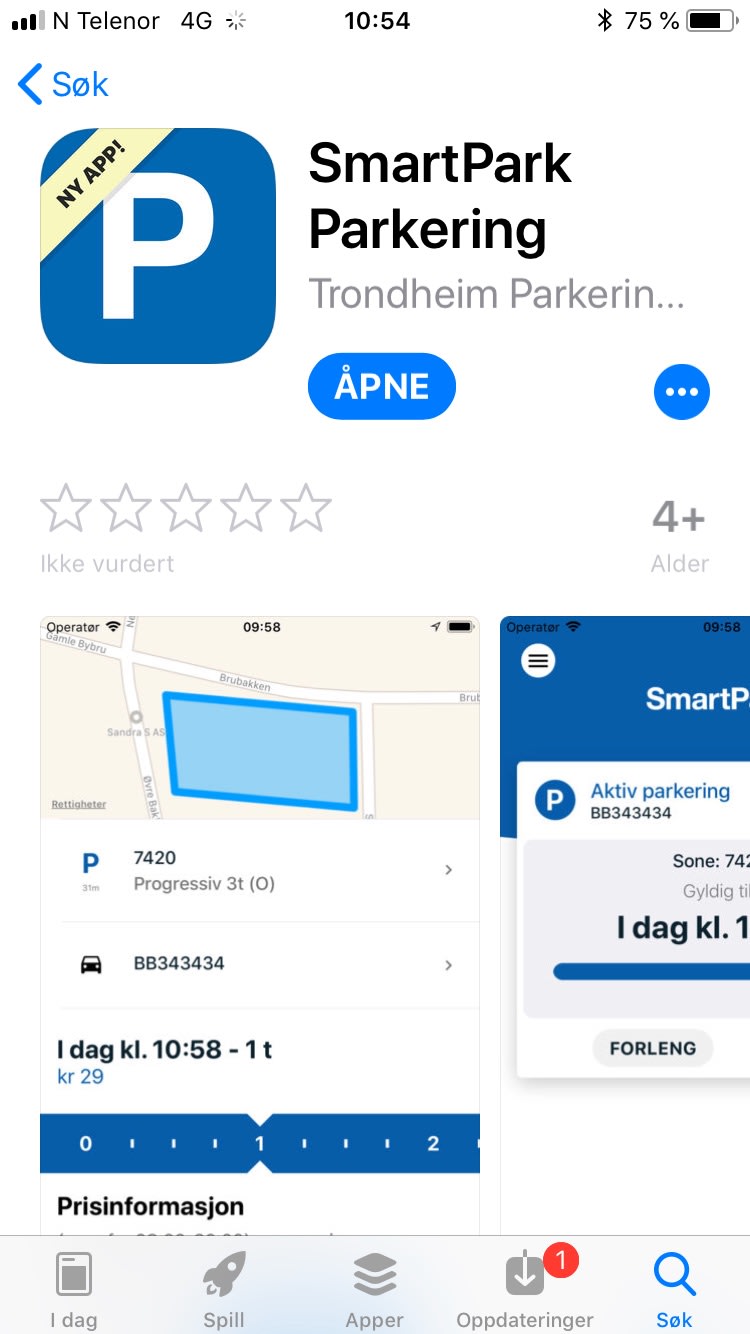Screen dimensions: 750x1334
Task: Tap the ÅPNE button to open SmartPark
Action: click(x=381, y=386)
